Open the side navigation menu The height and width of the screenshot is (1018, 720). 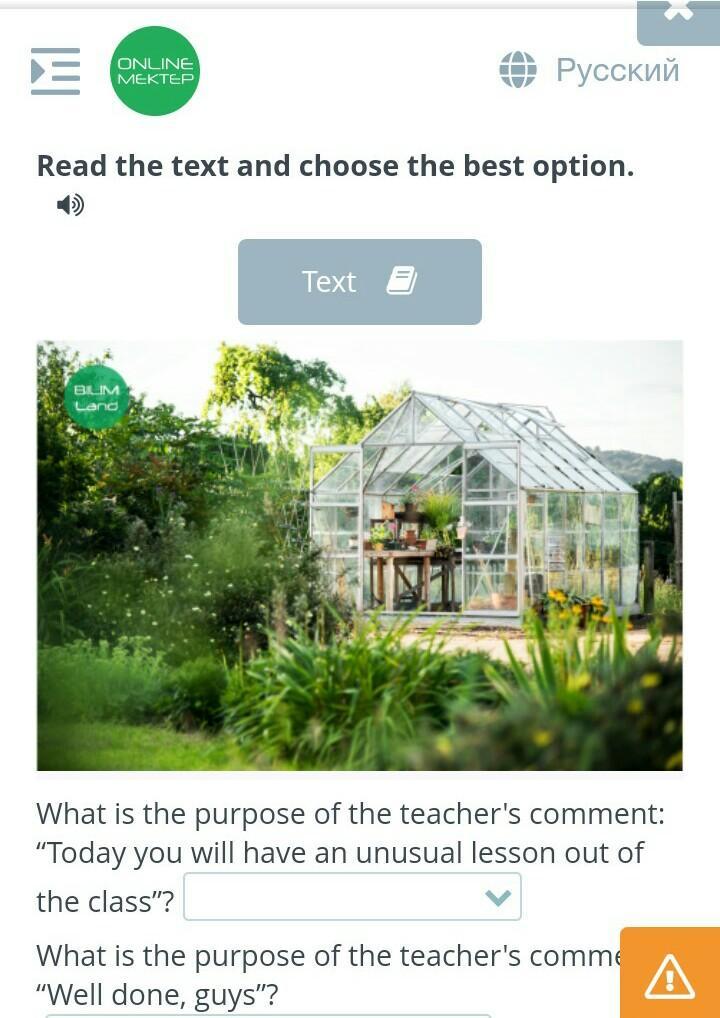point(55,71)
